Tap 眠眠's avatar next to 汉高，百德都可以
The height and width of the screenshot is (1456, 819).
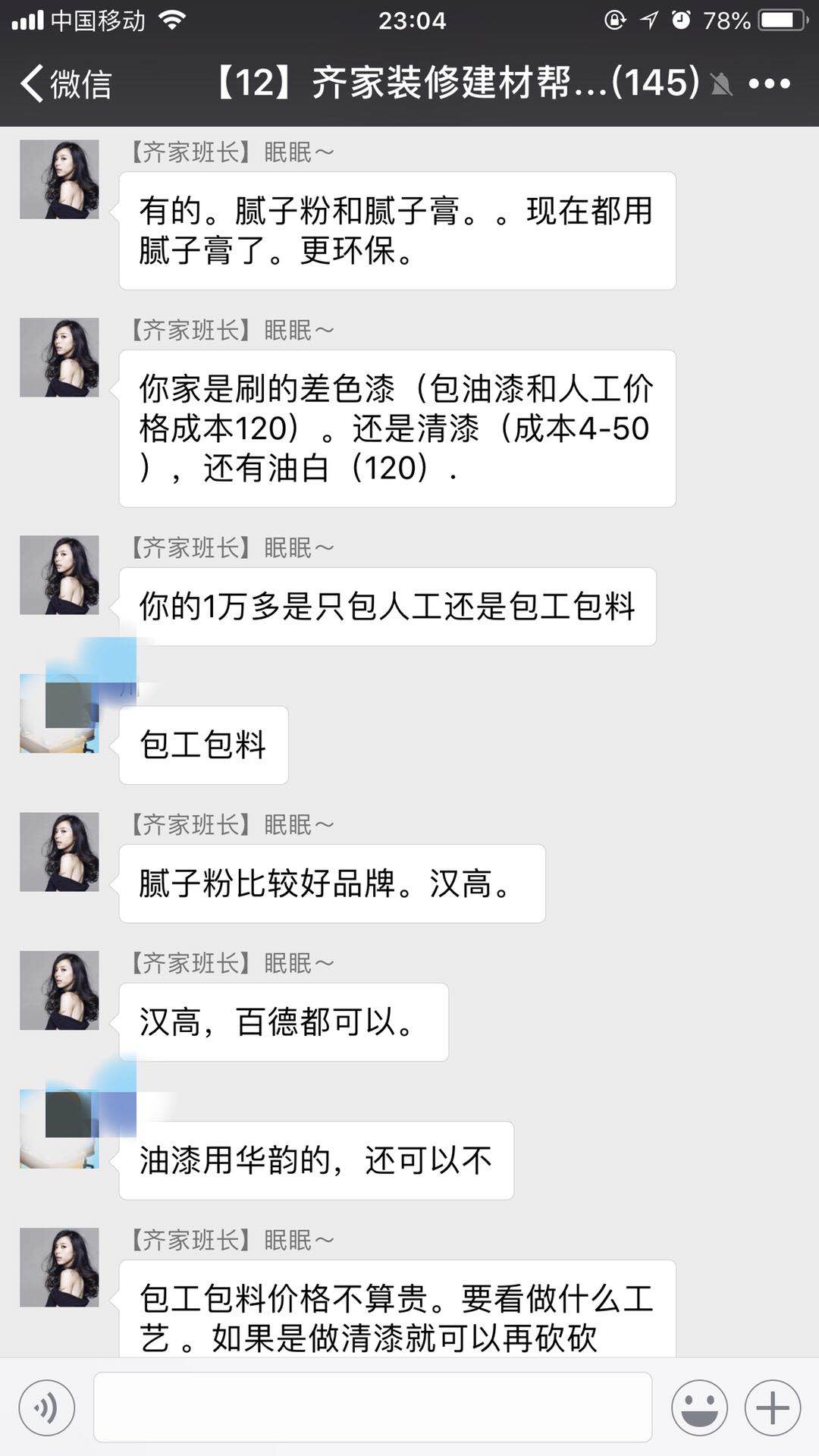click(59, 990)
